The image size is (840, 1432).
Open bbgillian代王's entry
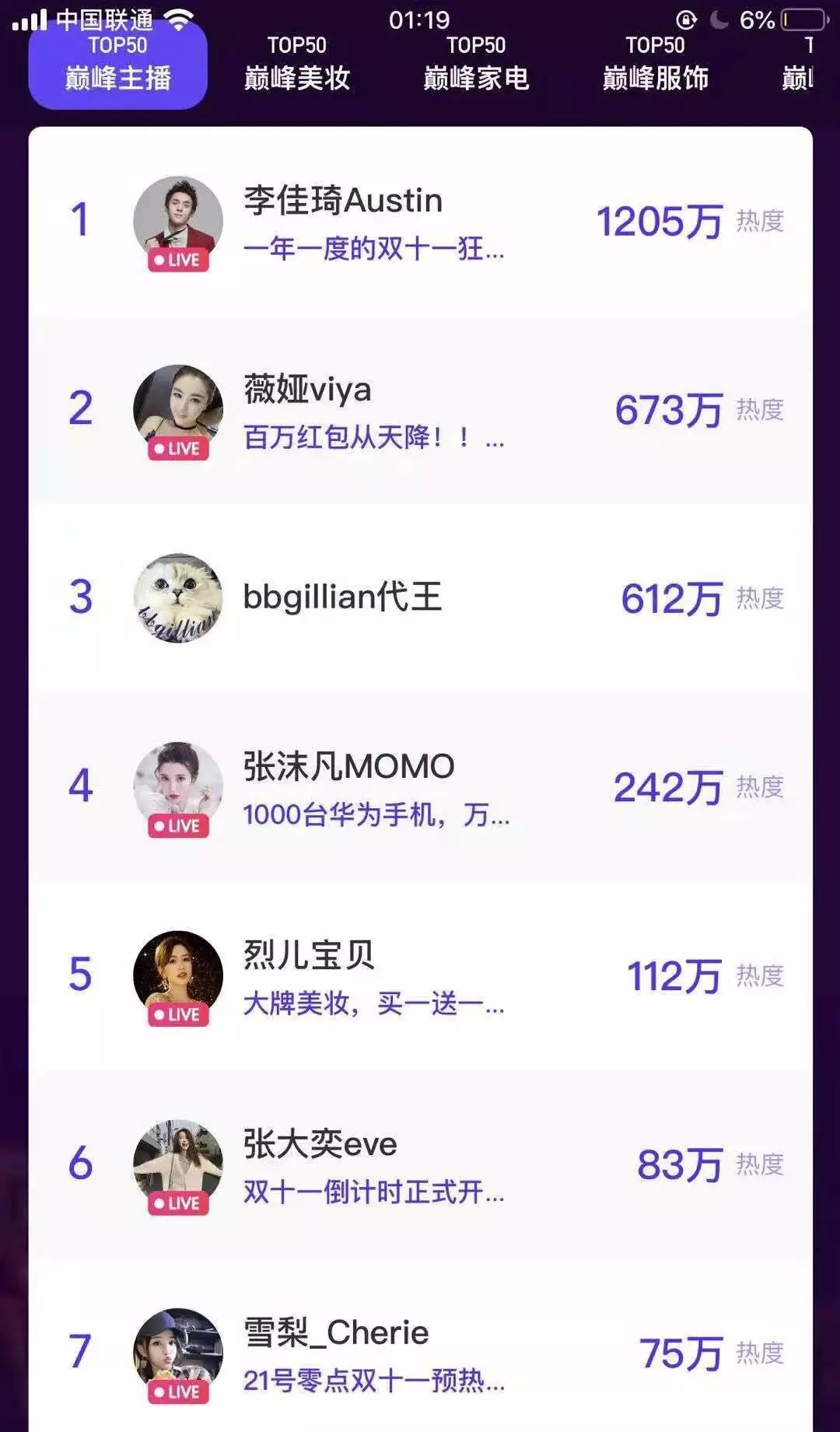tap(420, 598)
